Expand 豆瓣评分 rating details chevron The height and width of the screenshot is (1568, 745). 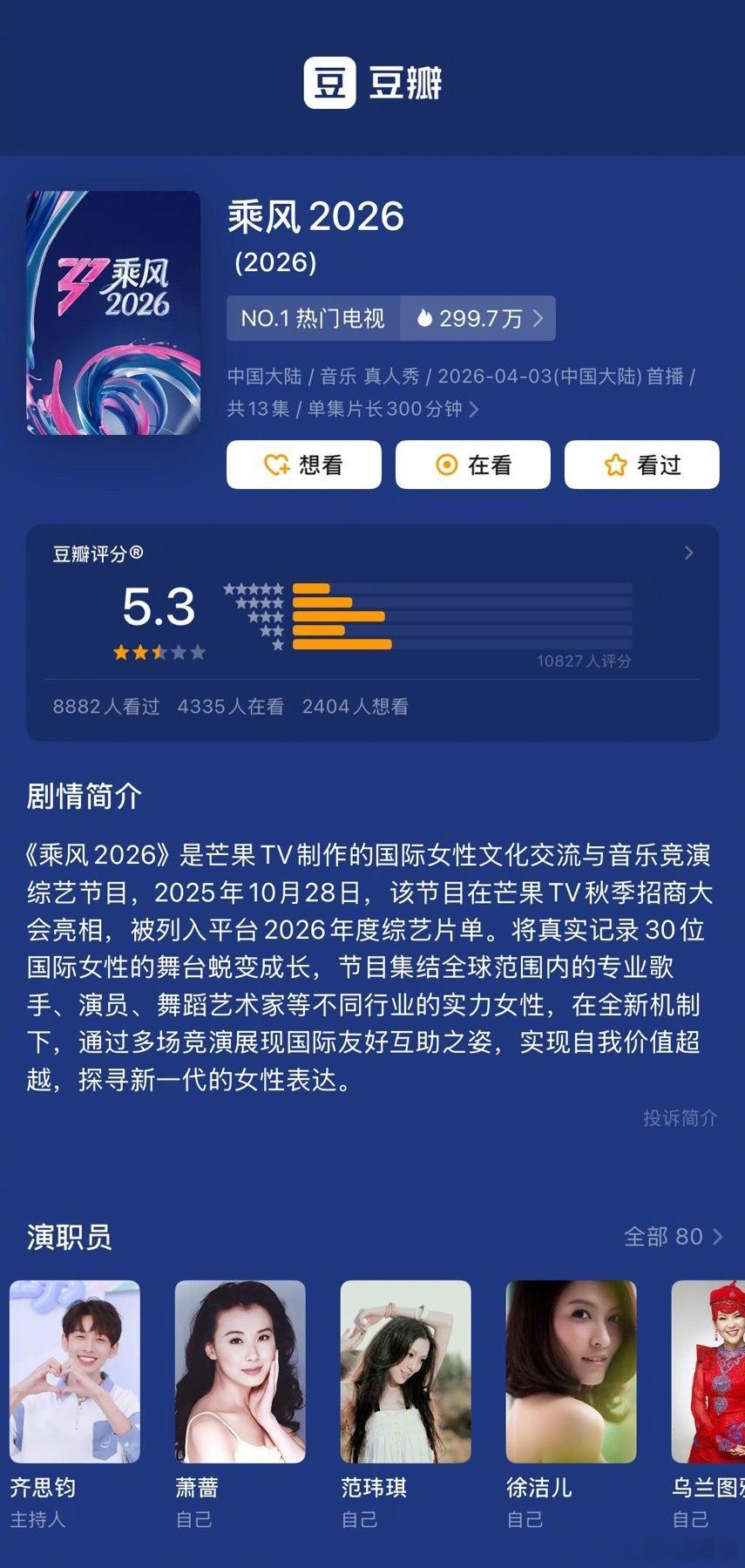point(688,553)
